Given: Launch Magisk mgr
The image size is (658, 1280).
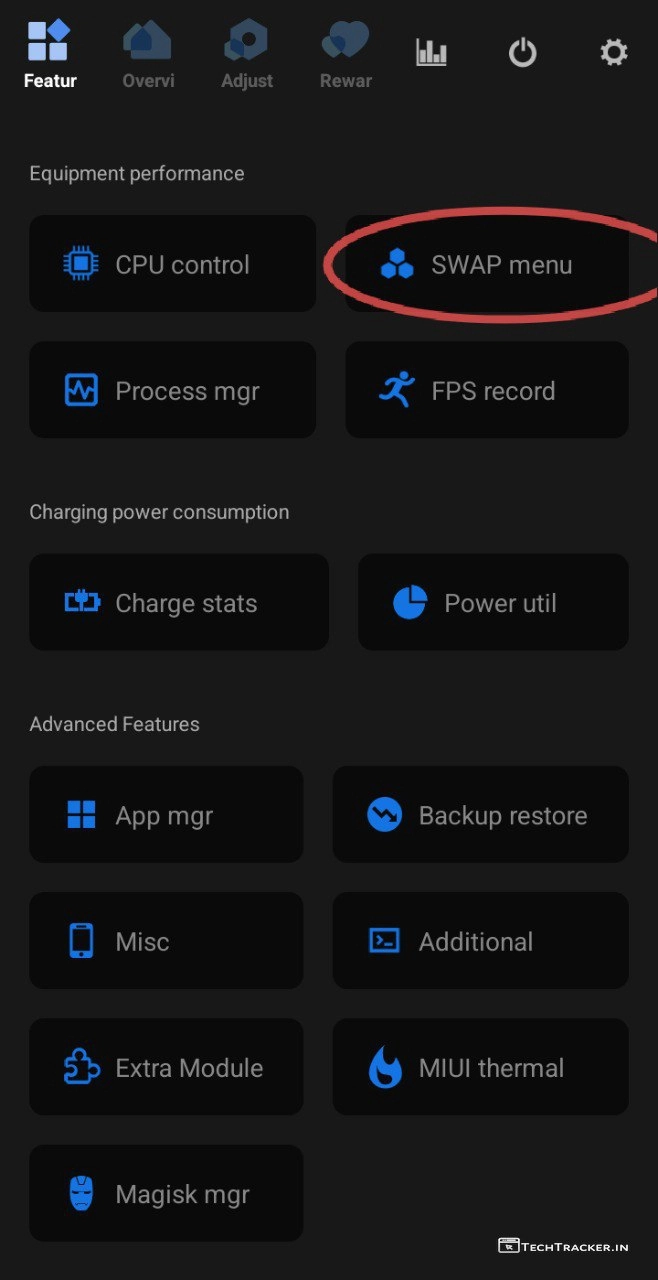Looking at the screenshot, I should (x=165, y=1193).
